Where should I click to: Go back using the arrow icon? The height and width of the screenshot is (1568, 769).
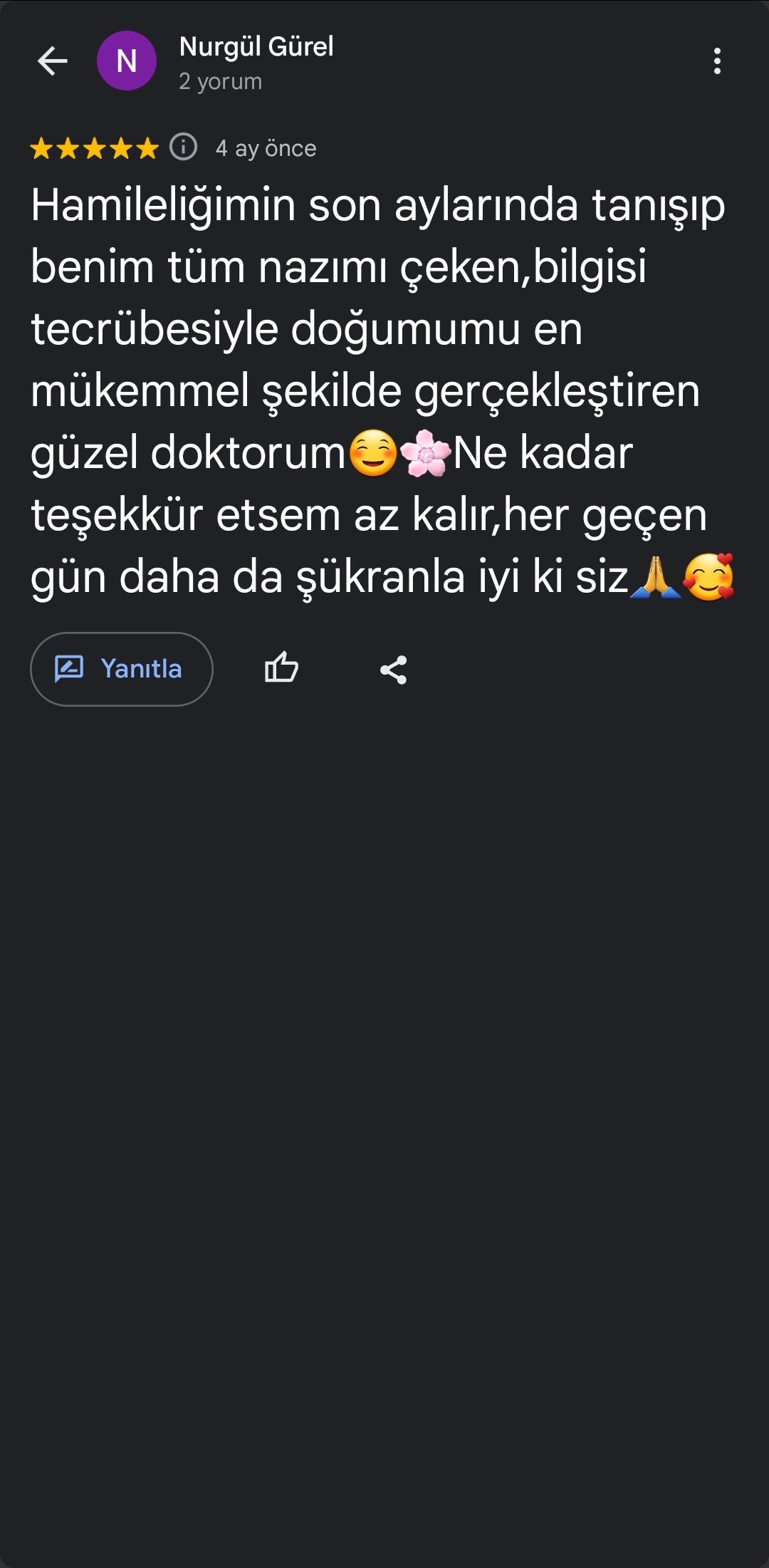pyautogui.click(x=52, y=61)
